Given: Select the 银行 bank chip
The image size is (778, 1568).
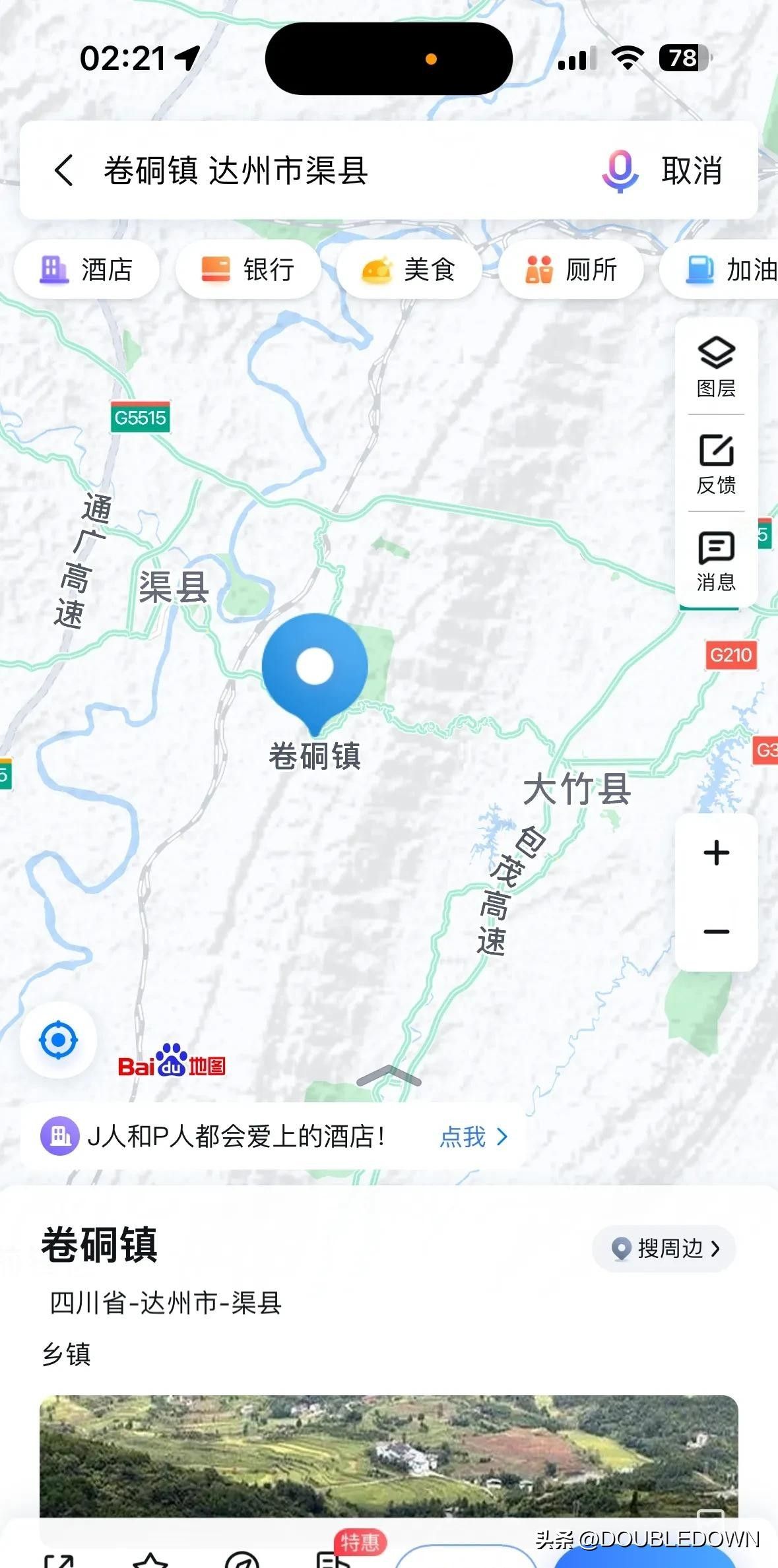Looking at the screenshot, I should point(248,270).
